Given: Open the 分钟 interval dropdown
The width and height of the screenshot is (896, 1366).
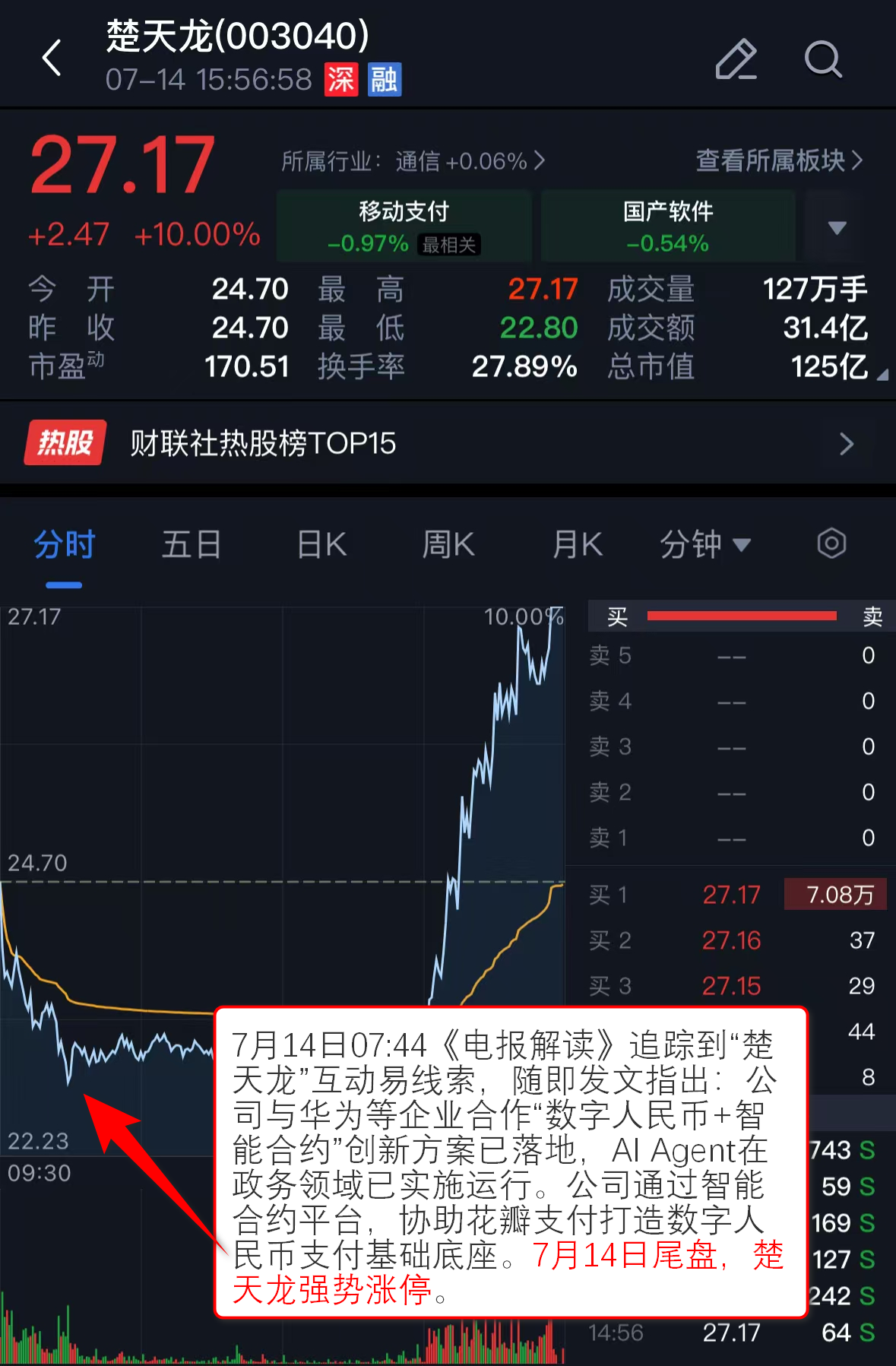Looking at the screenshot, I should coord(704,545).
